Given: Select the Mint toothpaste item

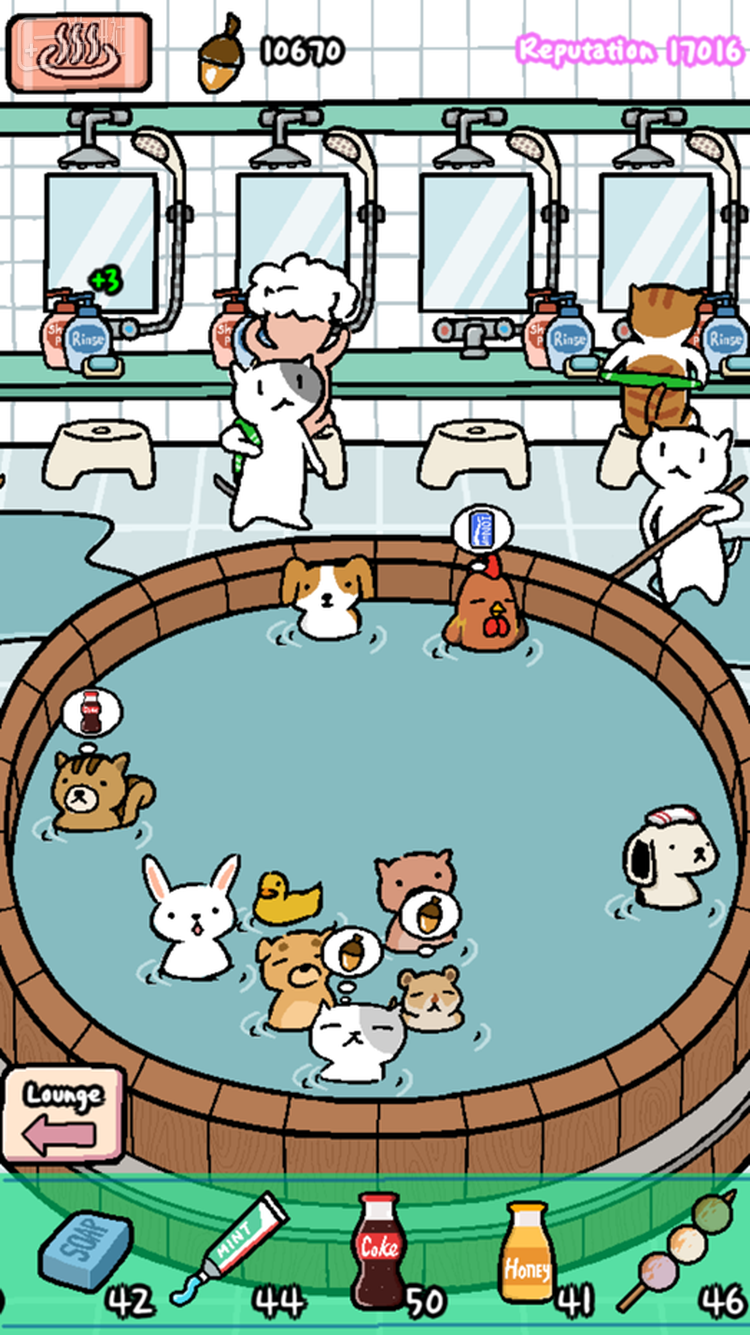Looking at the screenshot, I should [x=229, y=1250].
